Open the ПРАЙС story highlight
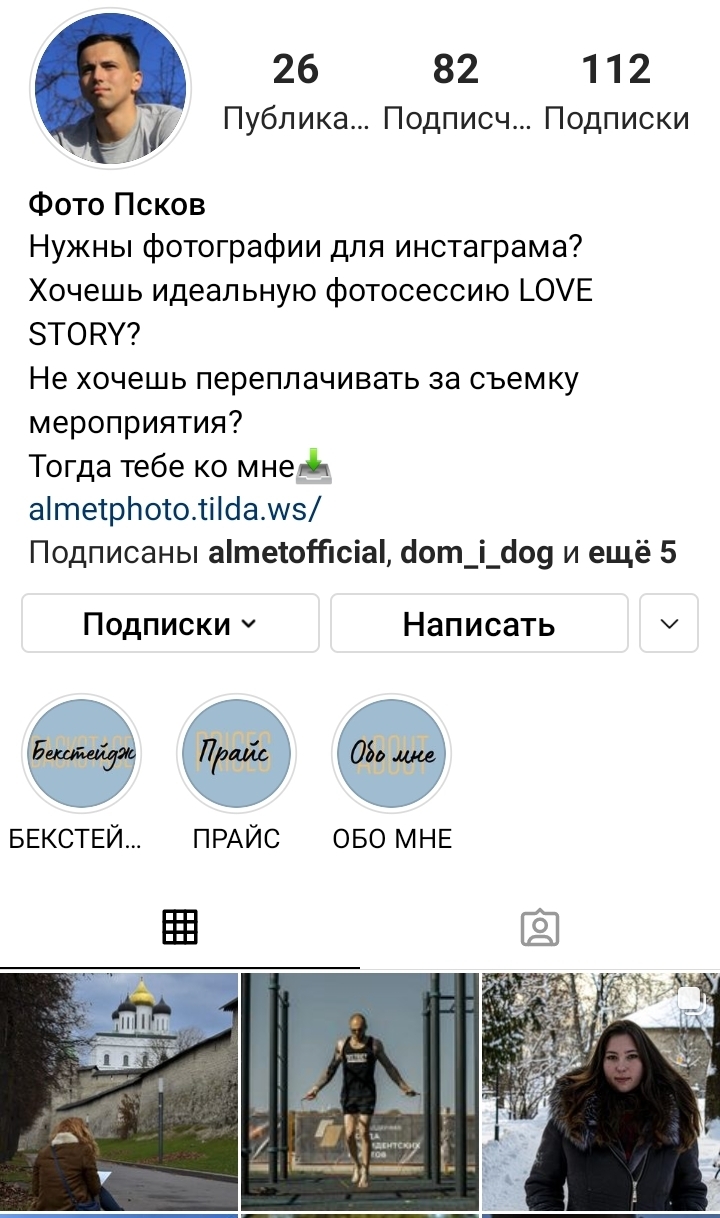 point(237,754)
